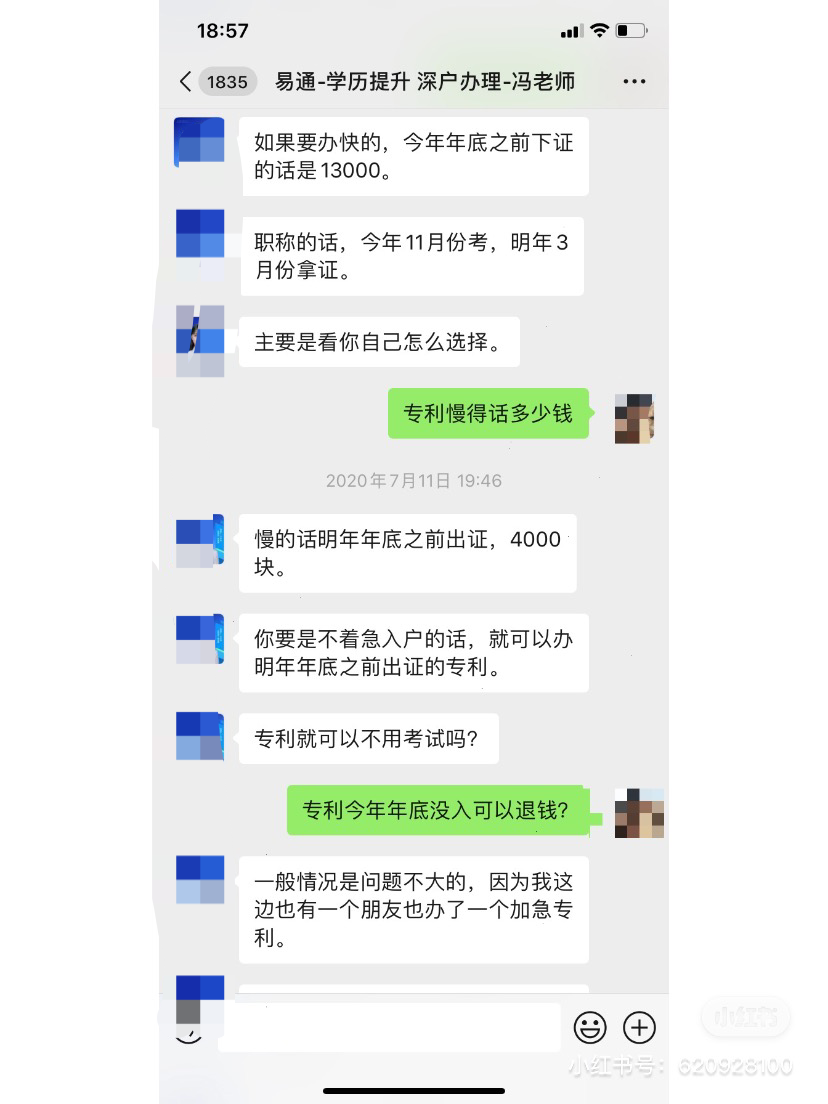828x1104 pixels.
Task: Go back to the chat list
Action: (x=187, y=82)
